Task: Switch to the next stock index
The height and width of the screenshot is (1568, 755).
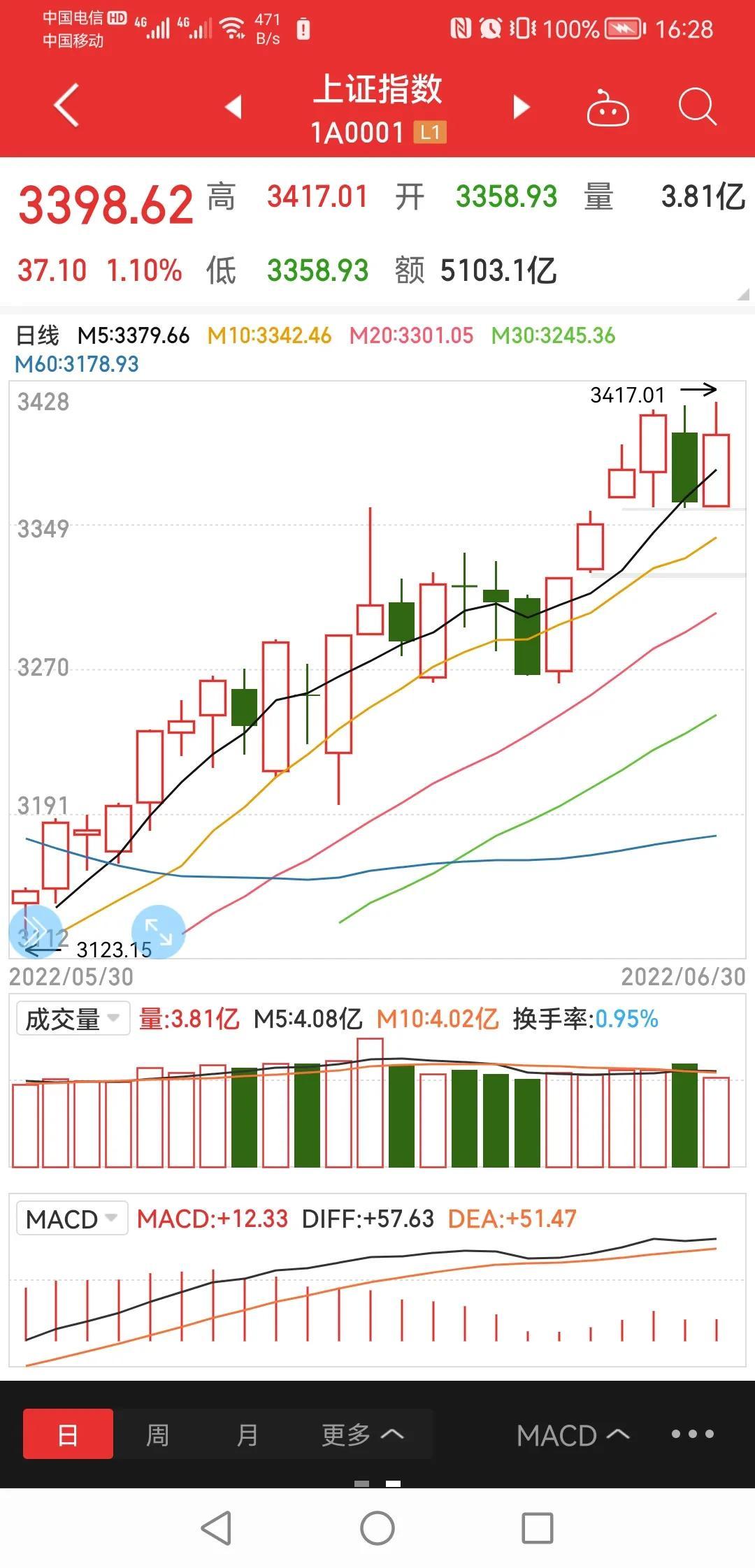Action: (x=522, y=107)
